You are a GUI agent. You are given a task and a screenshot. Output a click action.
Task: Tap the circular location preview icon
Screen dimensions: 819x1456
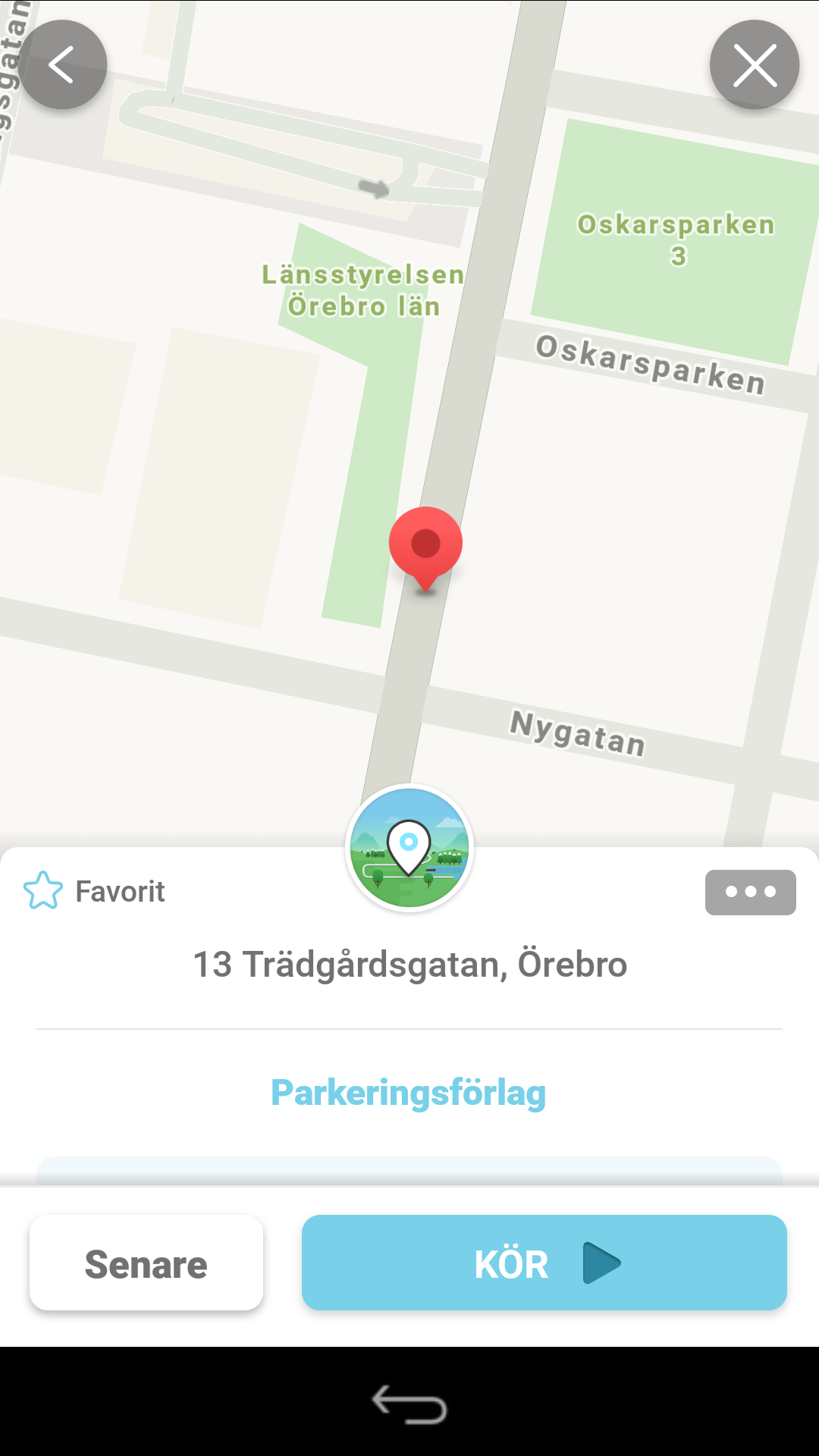click(409, 848)
